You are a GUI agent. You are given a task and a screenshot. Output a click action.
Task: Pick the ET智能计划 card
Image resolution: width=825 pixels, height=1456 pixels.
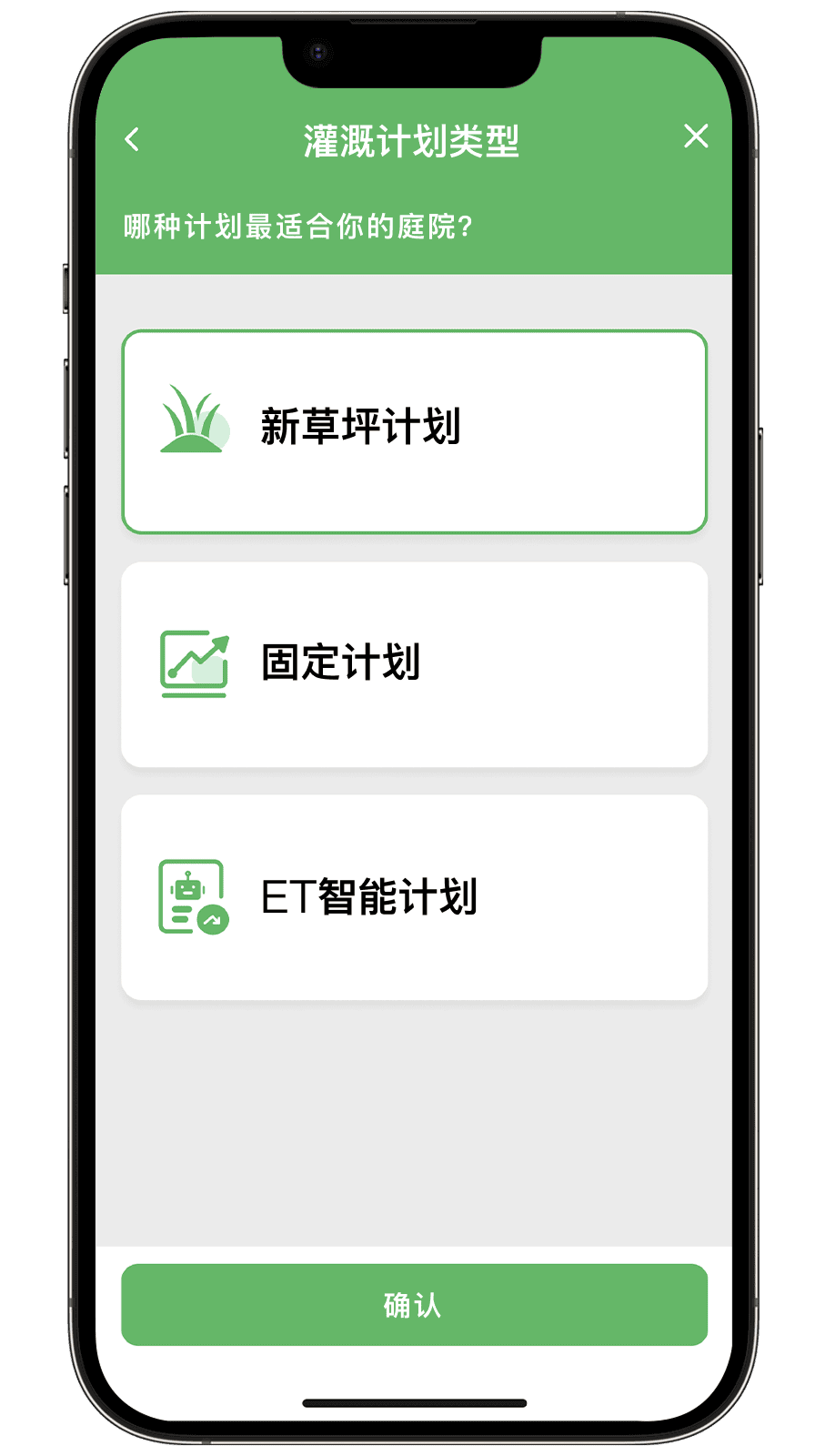414,897
